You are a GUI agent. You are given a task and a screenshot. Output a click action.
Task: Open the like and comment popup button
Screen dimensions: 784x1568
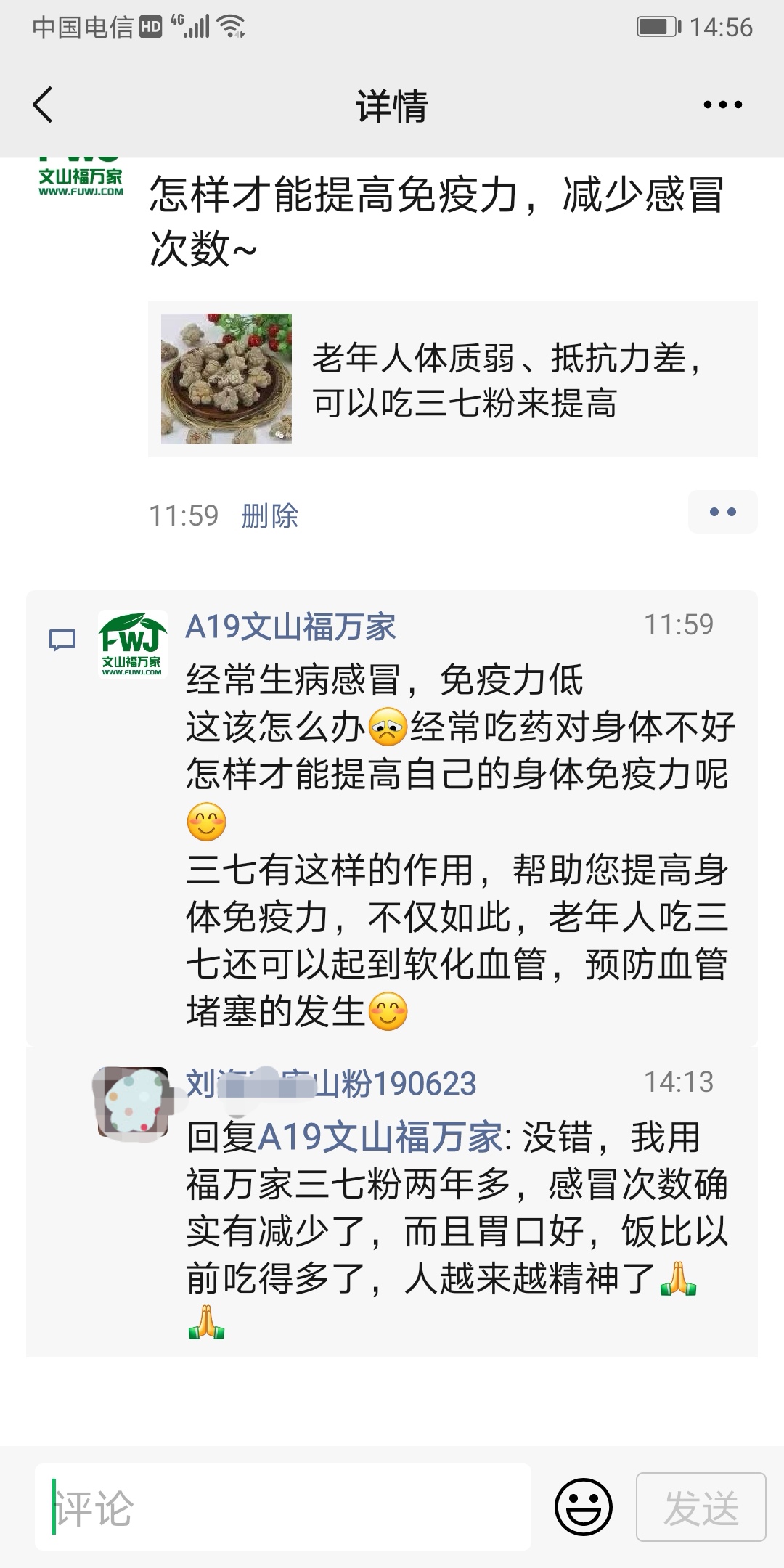tap(722, 512)
